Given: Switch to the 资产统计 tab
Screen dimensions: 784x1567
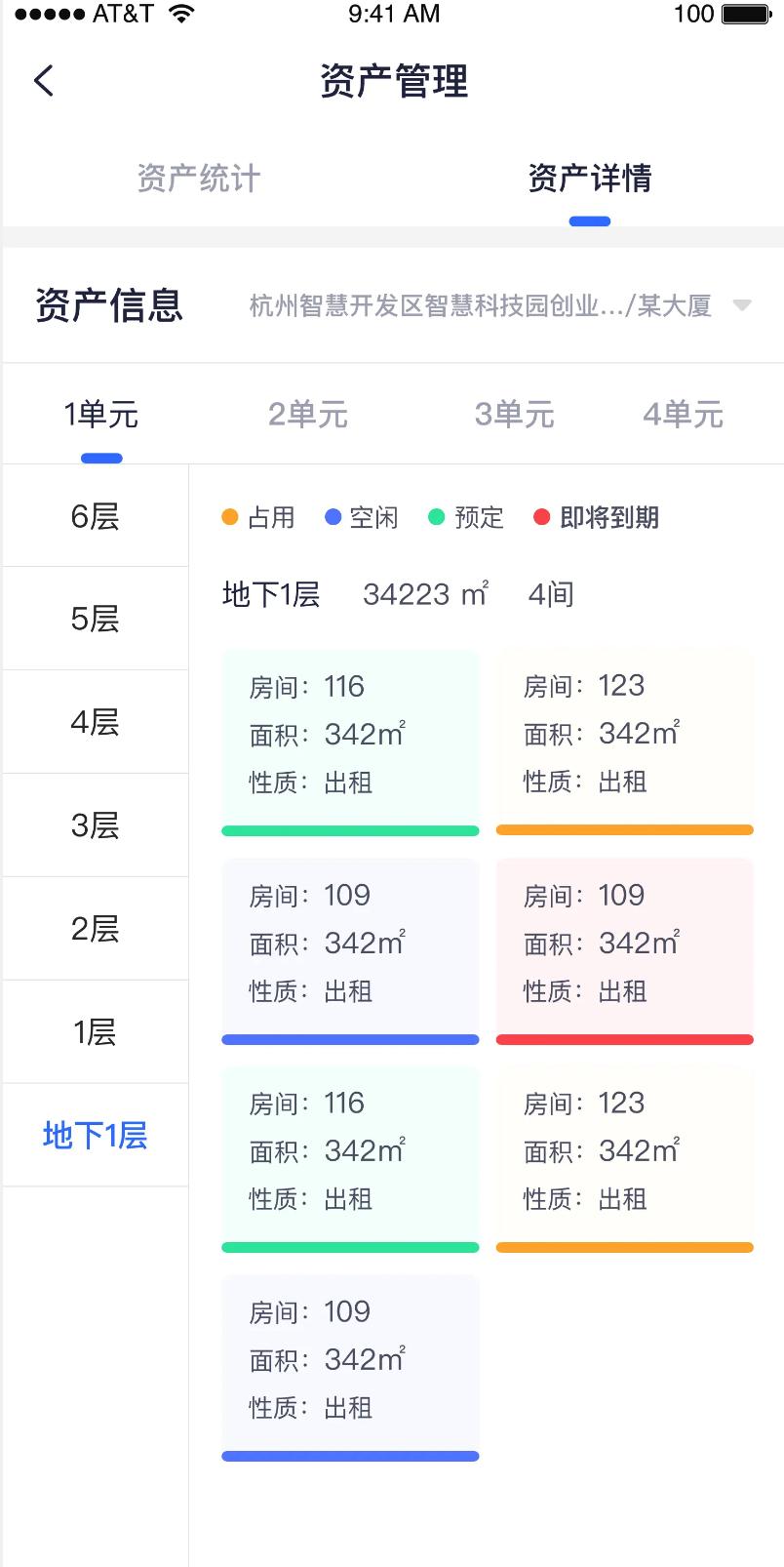Looking at the screenshot, I should click(199, 179).
